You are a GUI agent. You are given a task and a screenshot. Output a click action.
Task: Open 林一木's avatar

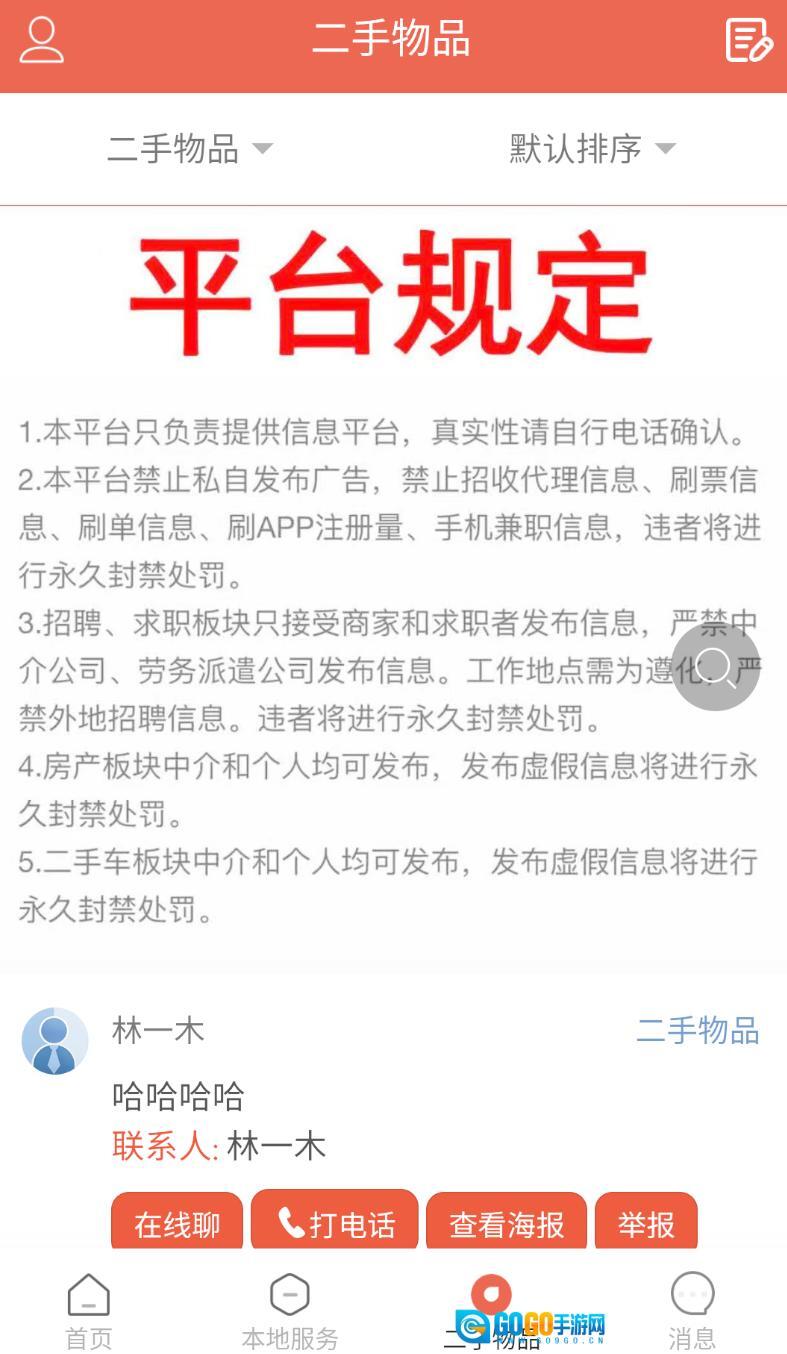(55, 1041)
